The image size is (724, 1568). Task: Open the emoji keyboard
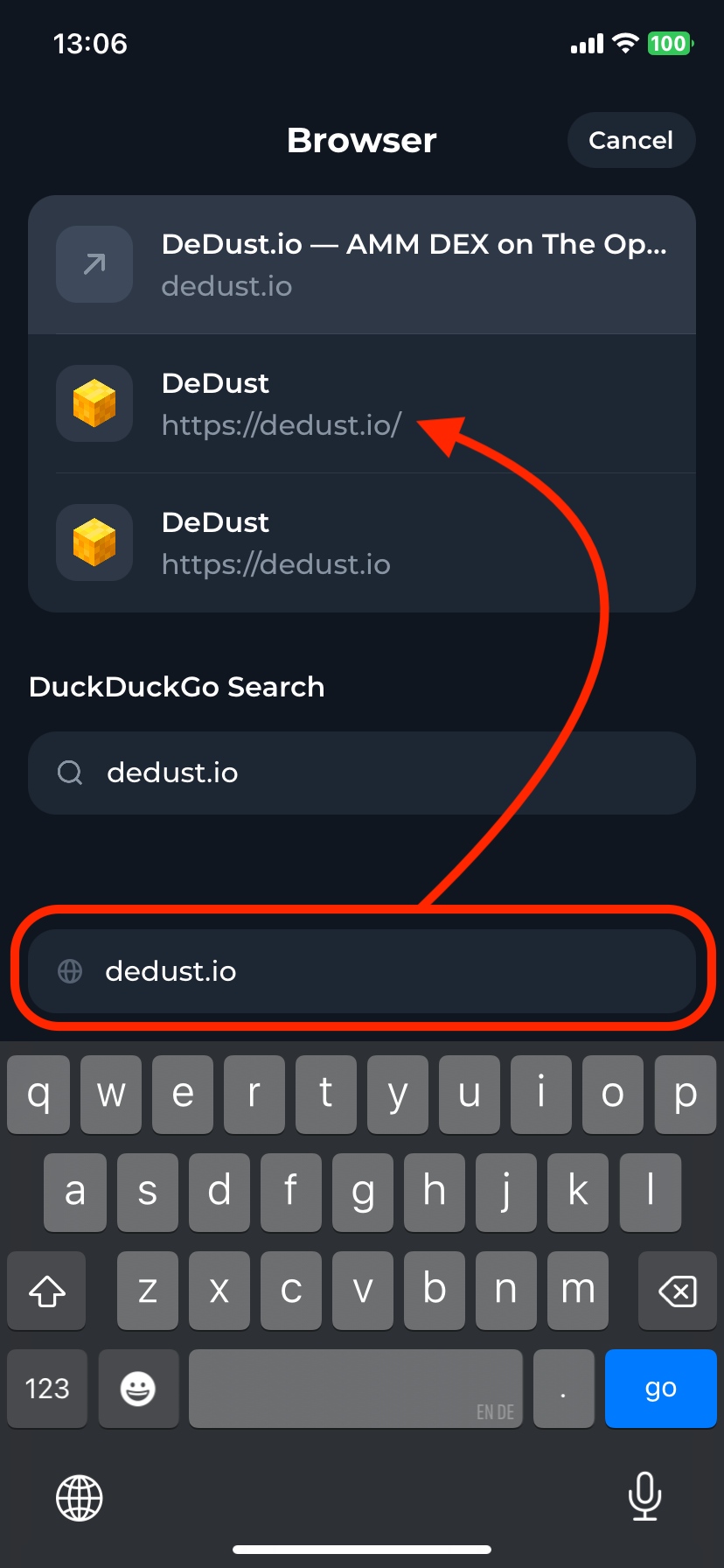pyautogui.click(x=138, y=1388)
